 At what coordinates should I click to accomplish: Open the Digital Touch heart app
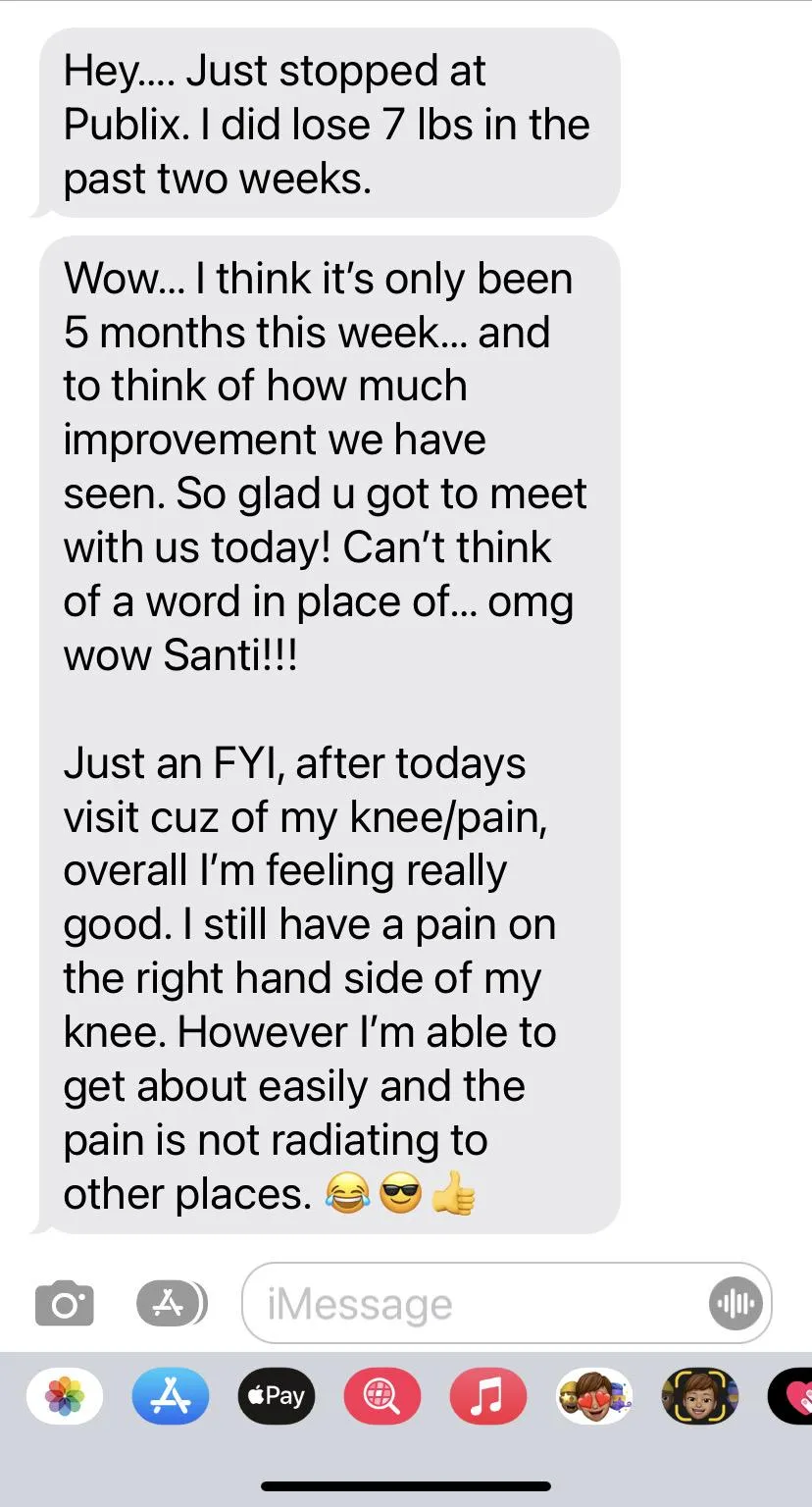(x=792, y=1396)
